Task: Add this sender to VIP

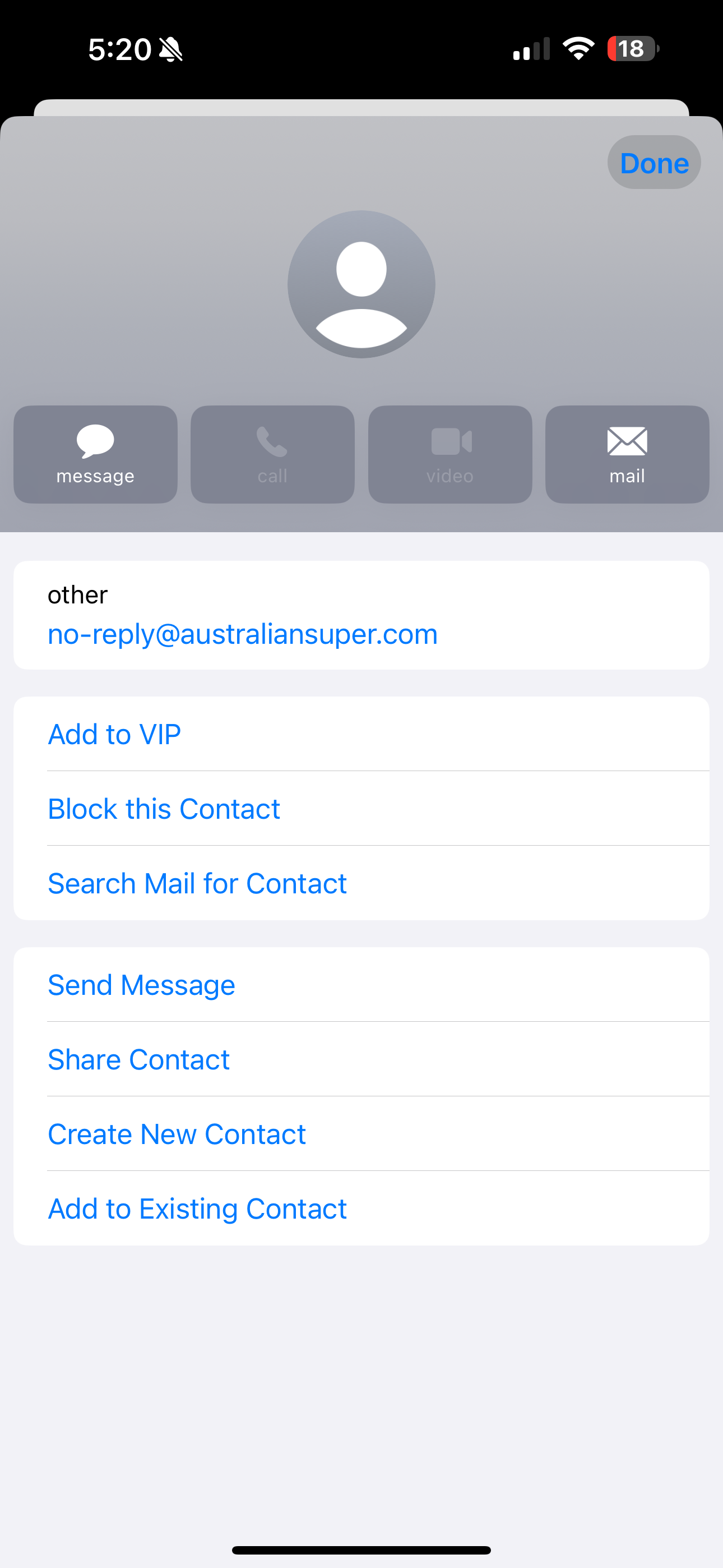Action: coord(361,734)
